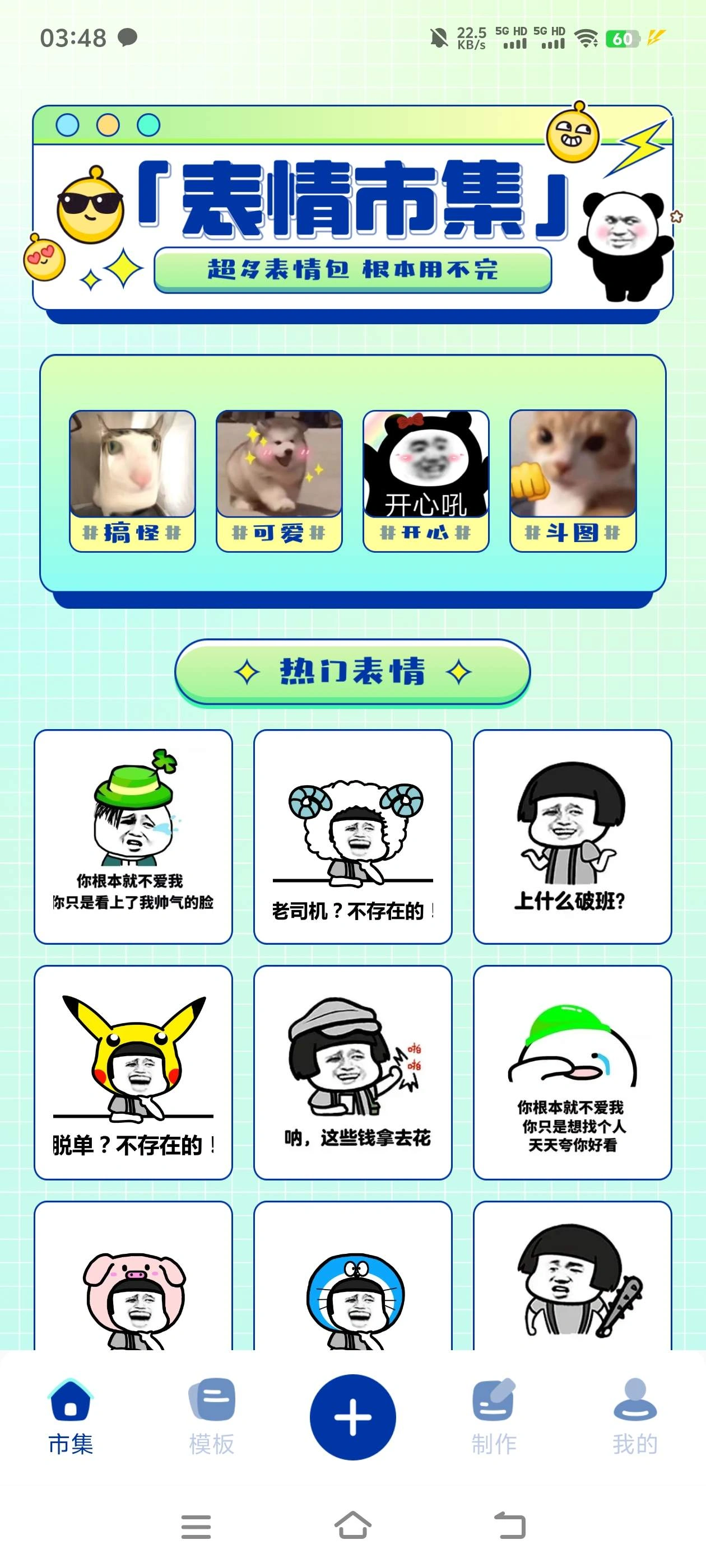706x1568 pixels.
Task: Open the 呐，这些钱拿去花 sticker
Action: 352,1072
